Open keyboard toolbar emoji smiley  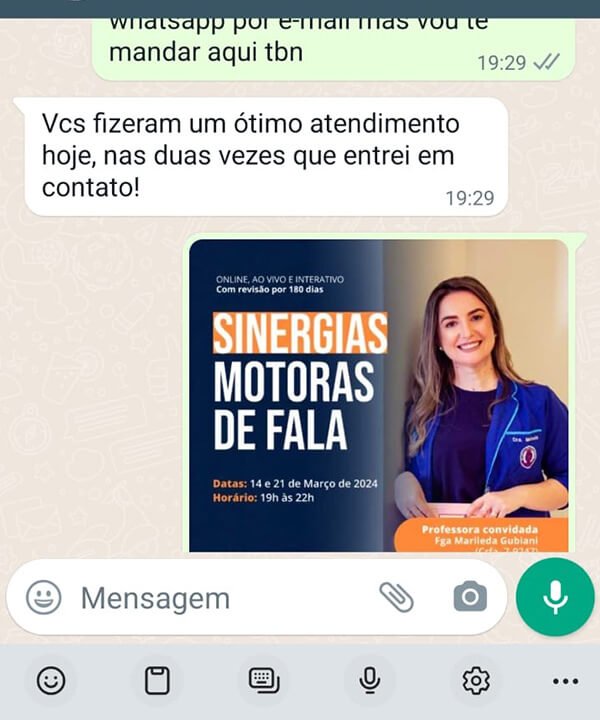(x=51, y=681)
